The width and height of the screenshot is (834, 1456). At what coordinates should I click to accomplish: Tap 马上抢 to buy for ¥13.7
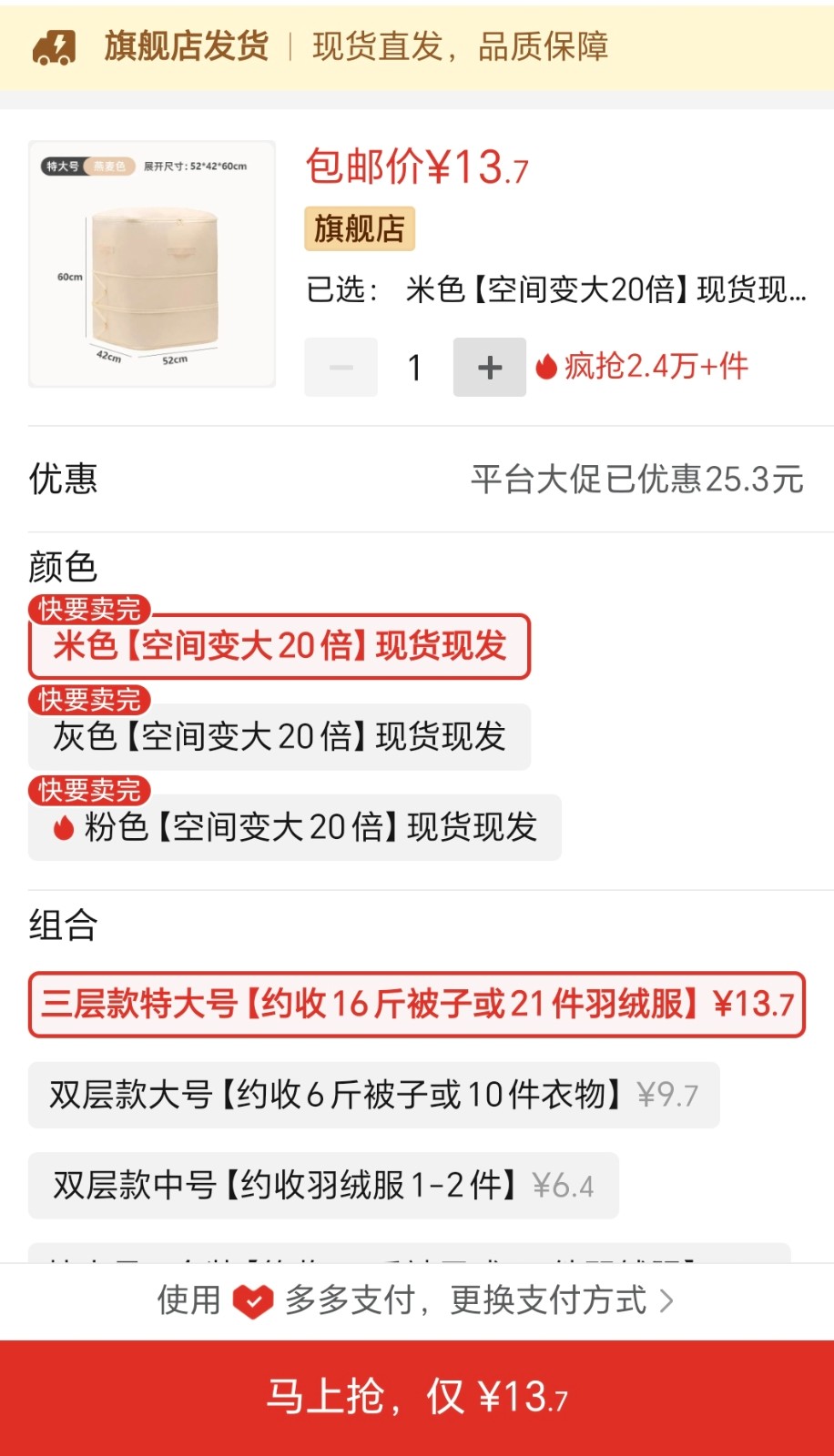pyautogui.click(x=417, y=1397)
